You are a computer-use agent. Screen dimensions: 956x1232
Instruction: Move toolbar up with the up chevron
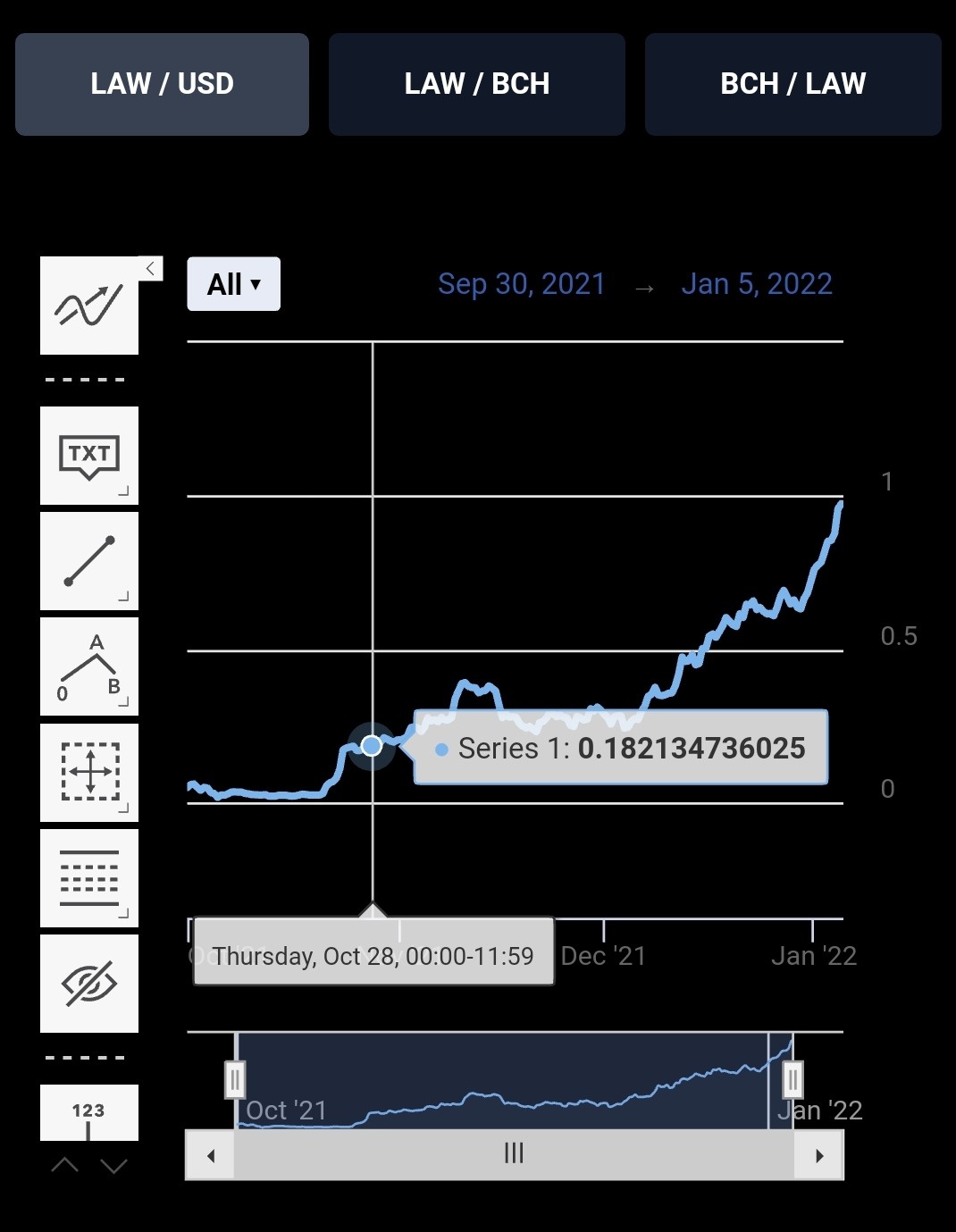(65, 1166)
